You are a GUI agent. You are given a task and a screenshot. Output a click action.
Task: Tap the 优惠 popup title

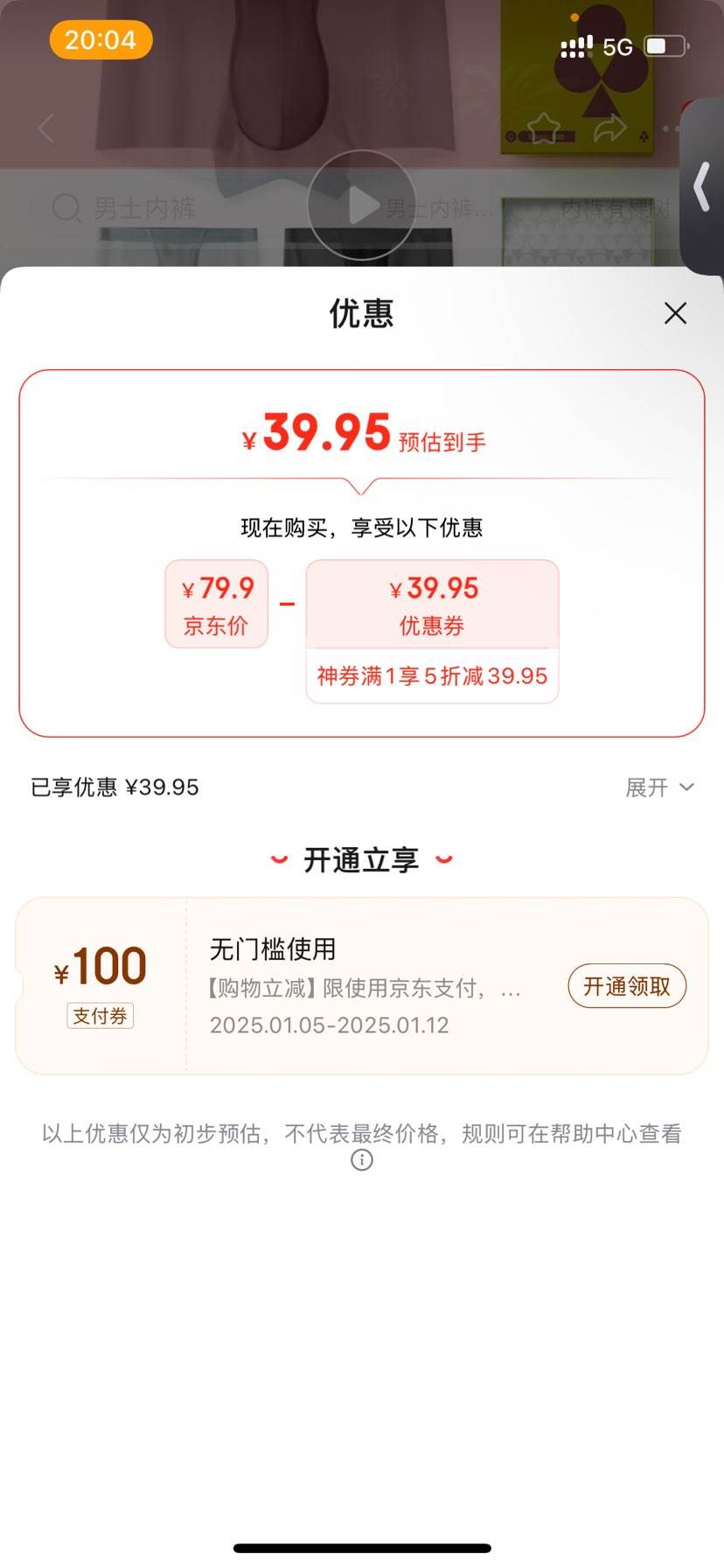(361, 312)
